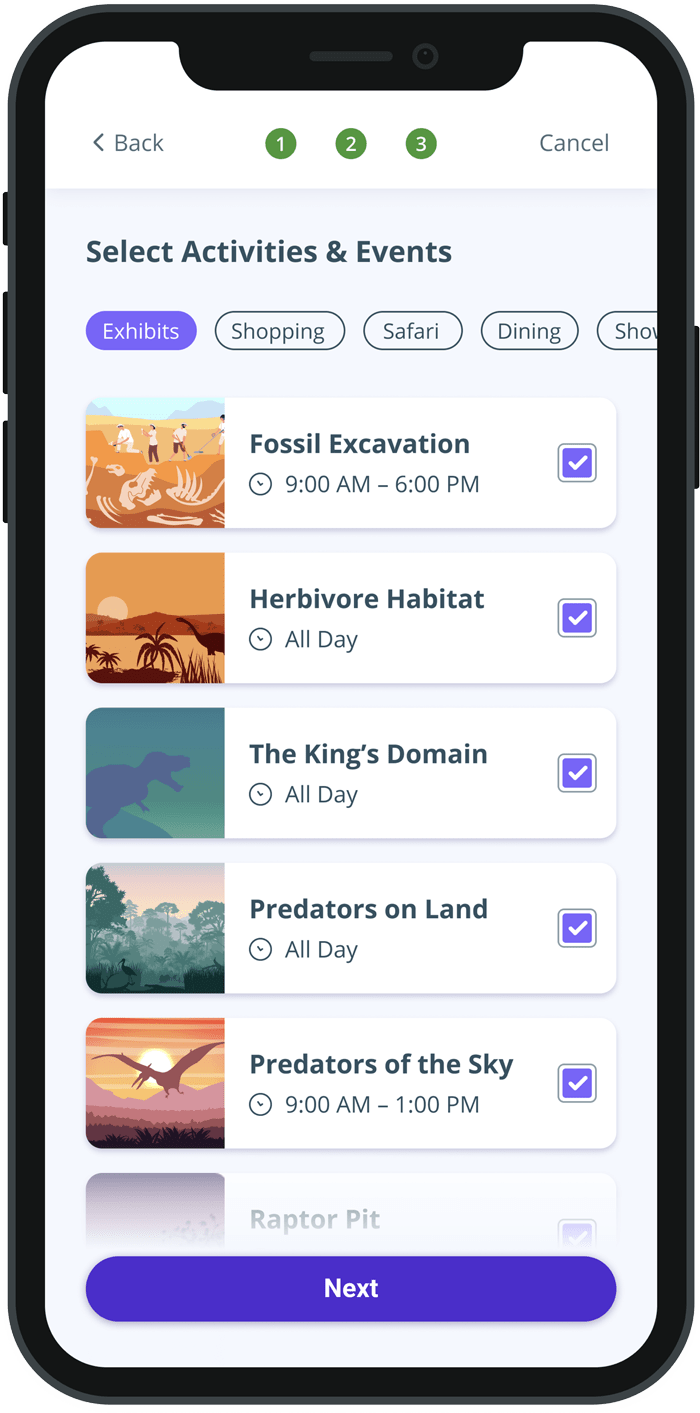Filter by Safari activities
This screenshot has width=700, height=1413.
412,331
